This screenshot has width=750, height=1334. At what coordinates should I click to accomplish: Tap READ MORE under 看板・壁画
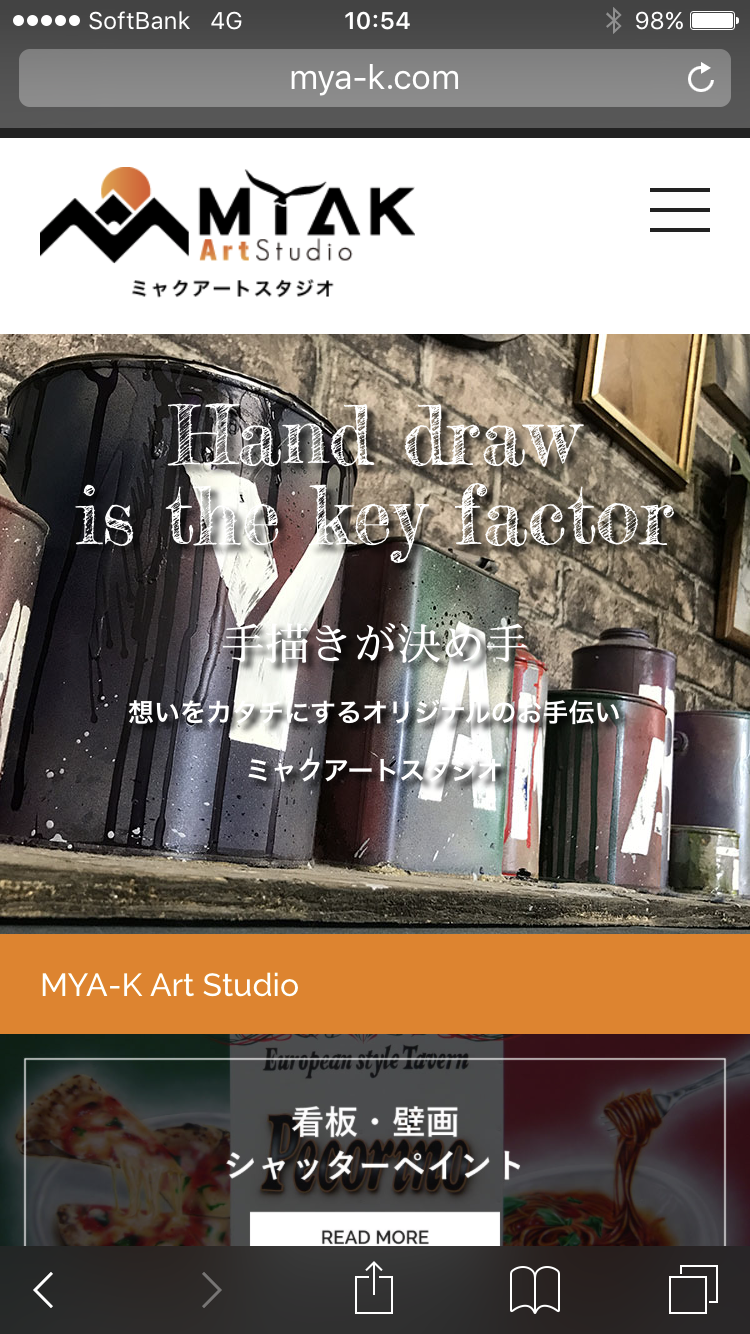375,1231
